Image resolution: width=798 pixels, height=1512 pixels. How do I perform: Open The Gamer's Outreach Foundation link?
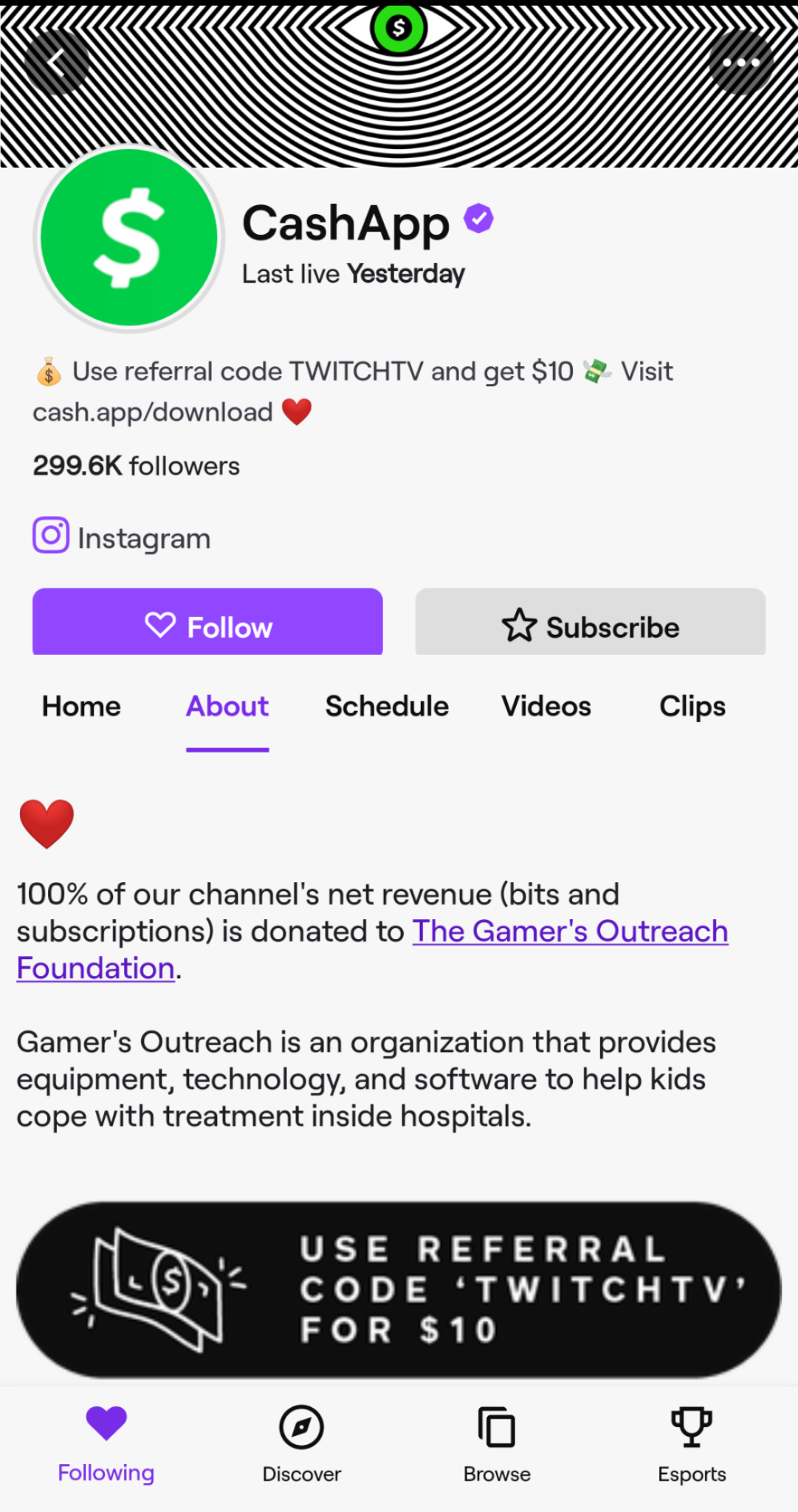tap(569, 932)
